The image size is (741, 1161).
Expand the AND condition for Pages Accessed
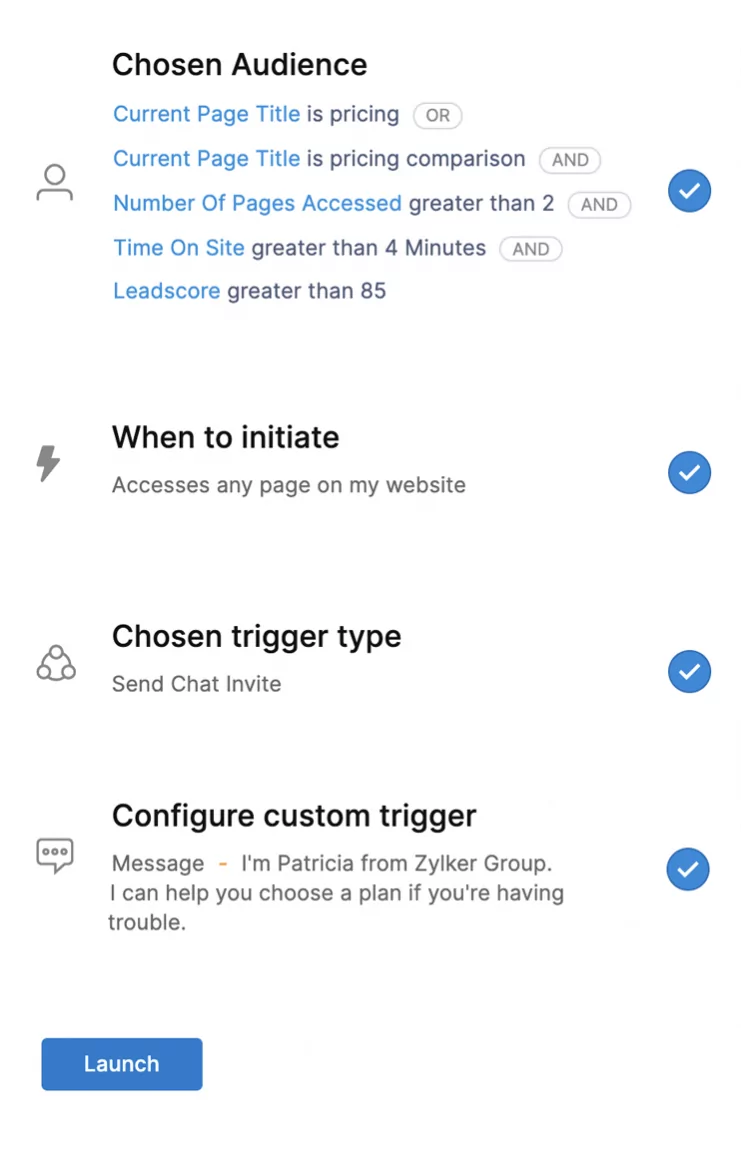pos(599,204)
